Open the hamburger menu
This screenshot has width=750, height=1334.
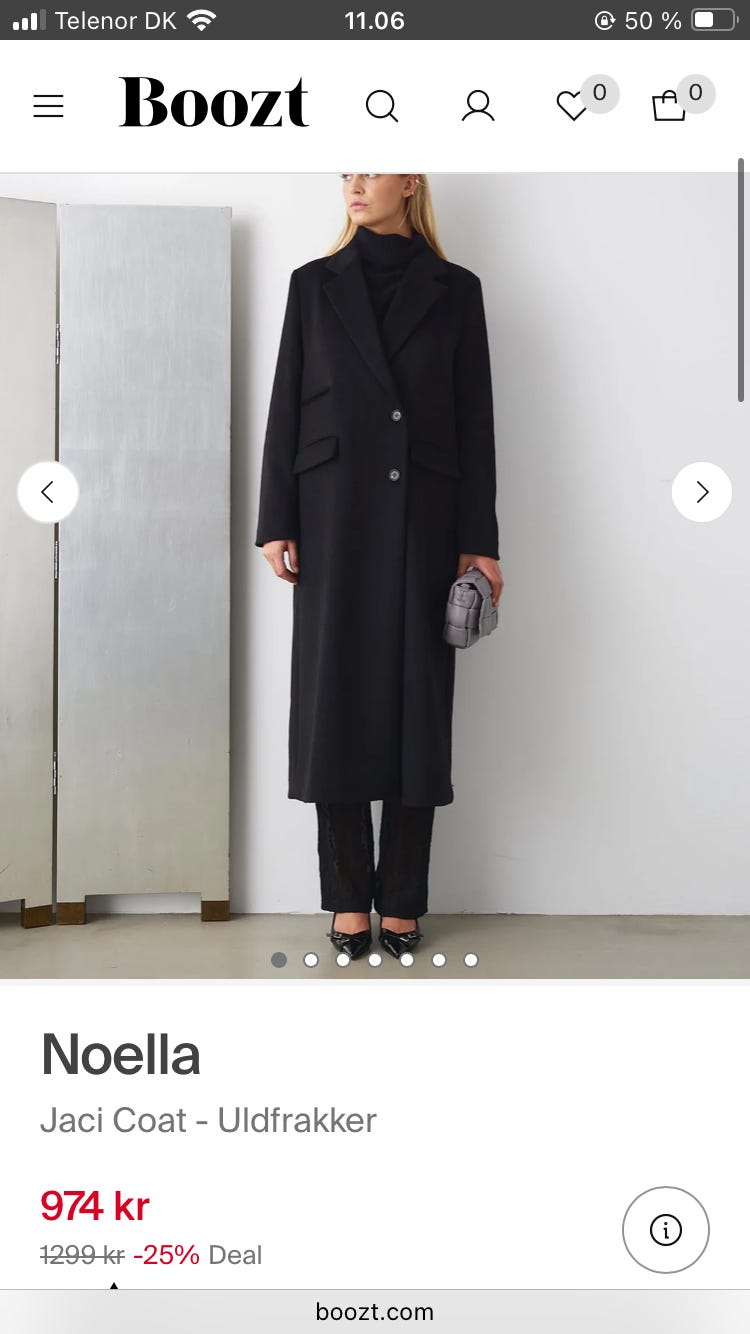tap(48, 106)
